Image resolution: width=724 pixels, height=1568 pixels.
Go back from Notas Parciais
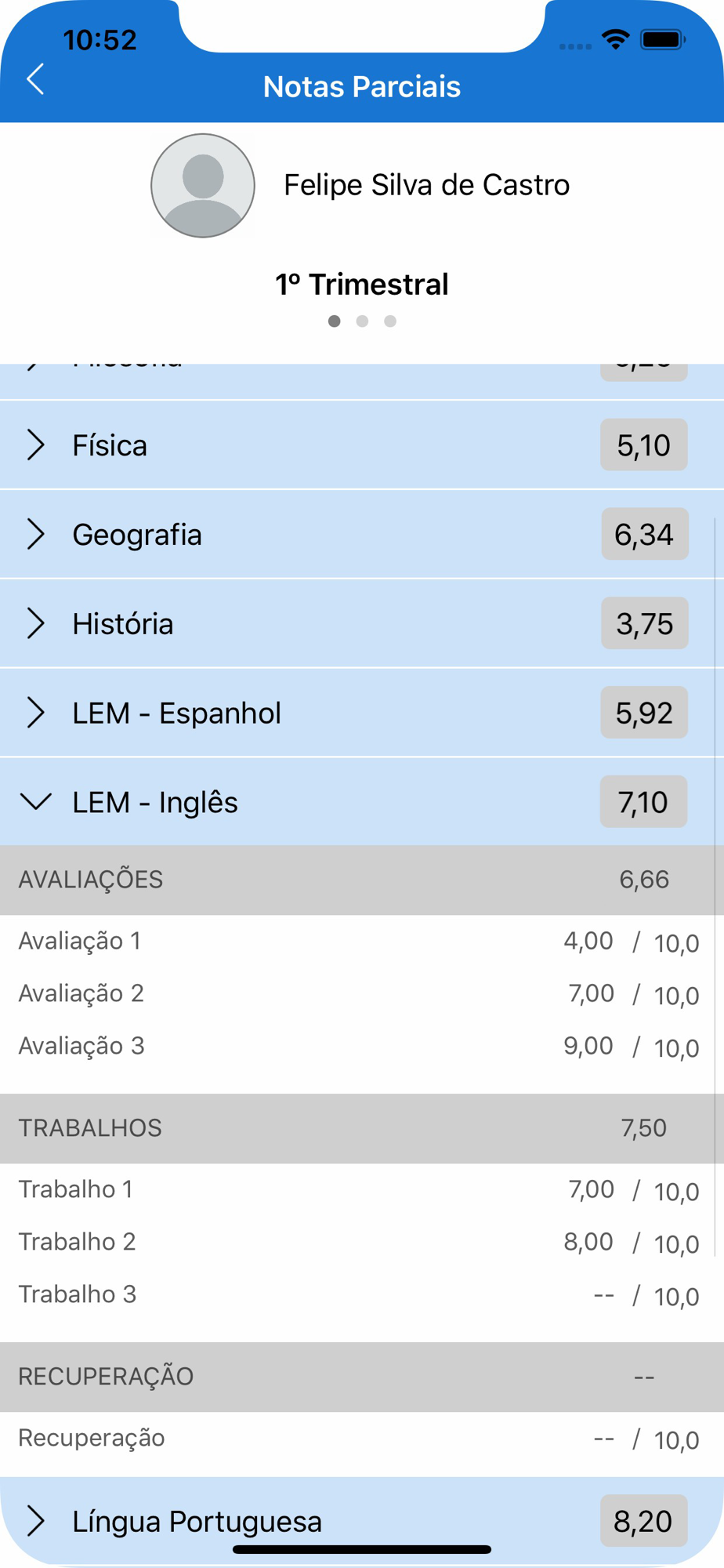click(35, 79)
